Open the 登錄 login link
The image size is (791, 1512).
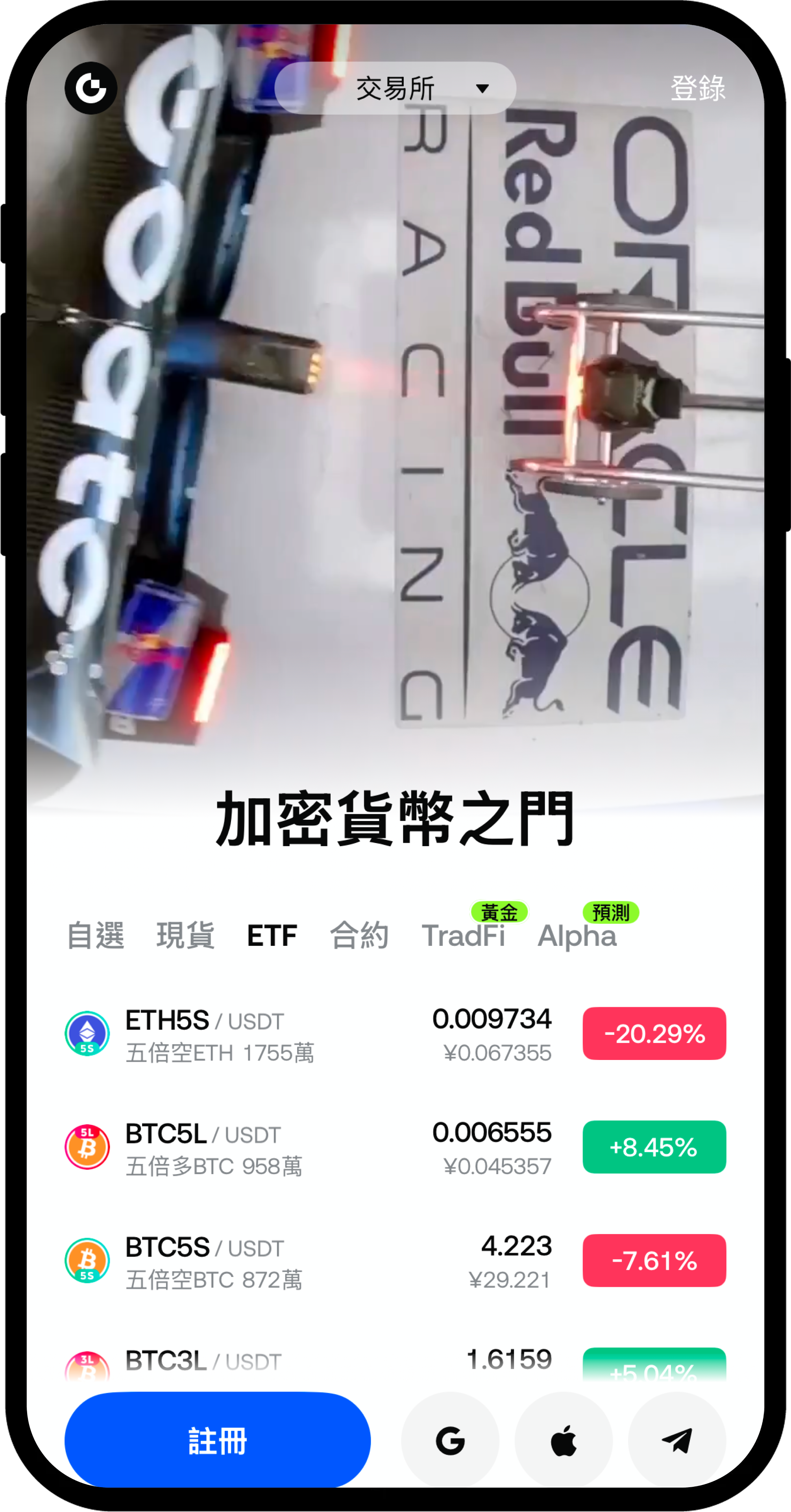tap(698, 88)
